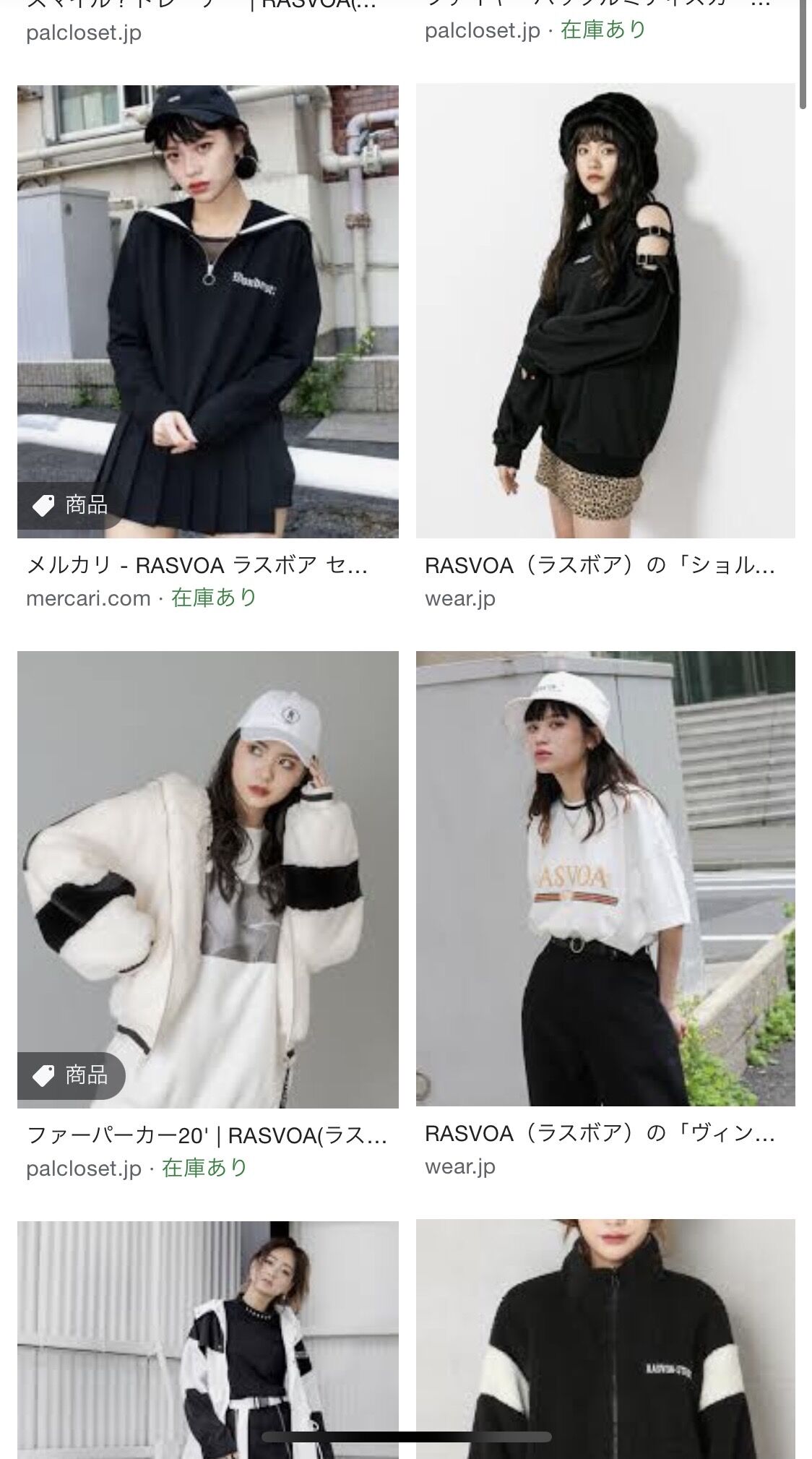Tap the black-and-white windbreaker image at bottom left
The height and width of the screenshot is (1459, 812).
(x=208, y=1344)
